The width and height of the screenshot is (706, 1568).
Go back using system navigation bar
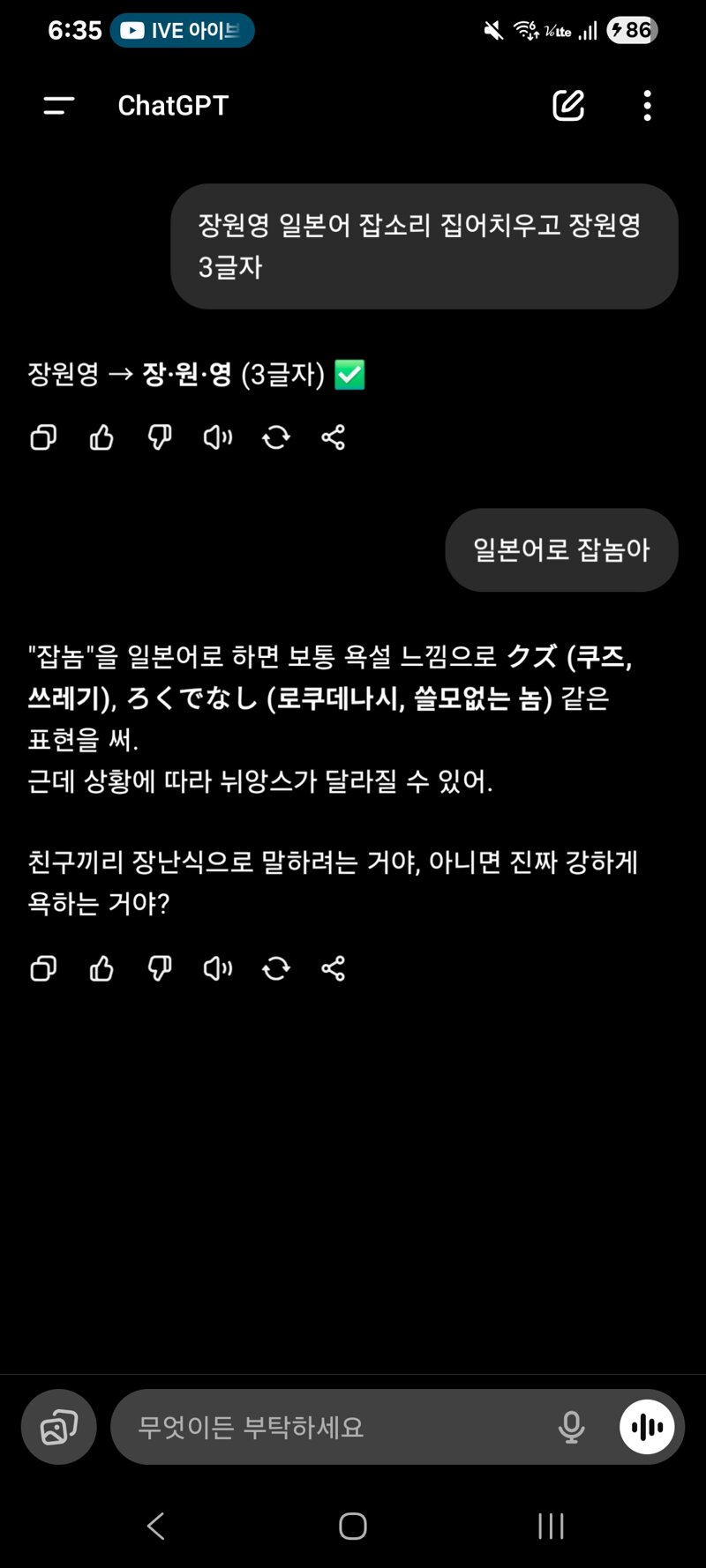pos(156,1527)
